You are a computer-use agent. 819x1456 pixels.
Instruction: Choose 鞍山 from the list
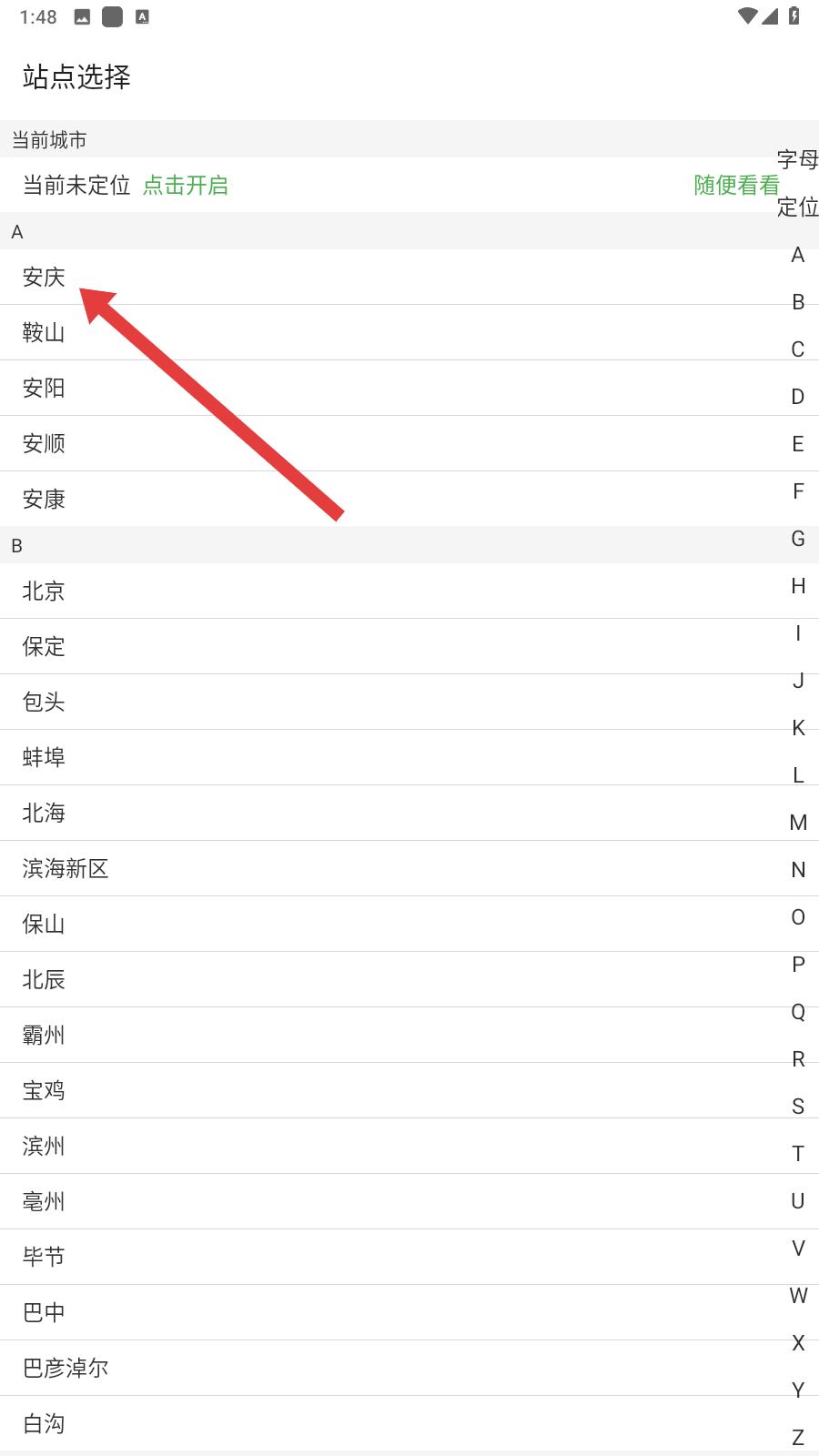pos(409,332)
